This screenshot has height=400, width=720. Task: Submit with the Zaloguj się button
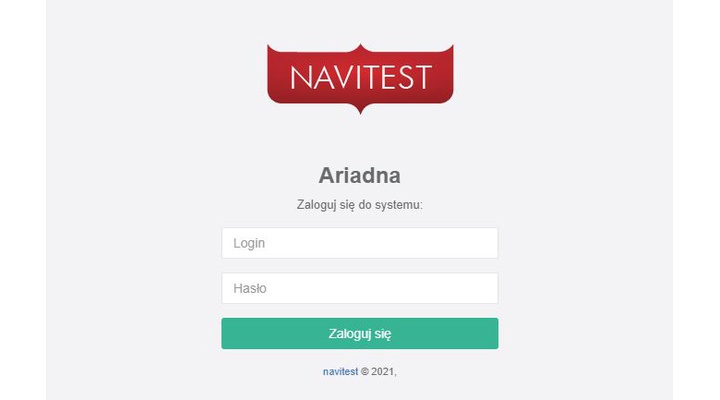tap(359, 334)
